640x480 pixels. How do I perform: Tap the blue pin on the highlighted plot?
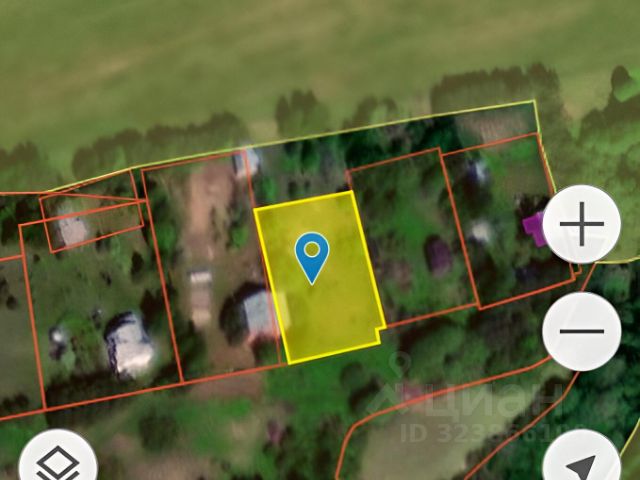pos(313,255)
